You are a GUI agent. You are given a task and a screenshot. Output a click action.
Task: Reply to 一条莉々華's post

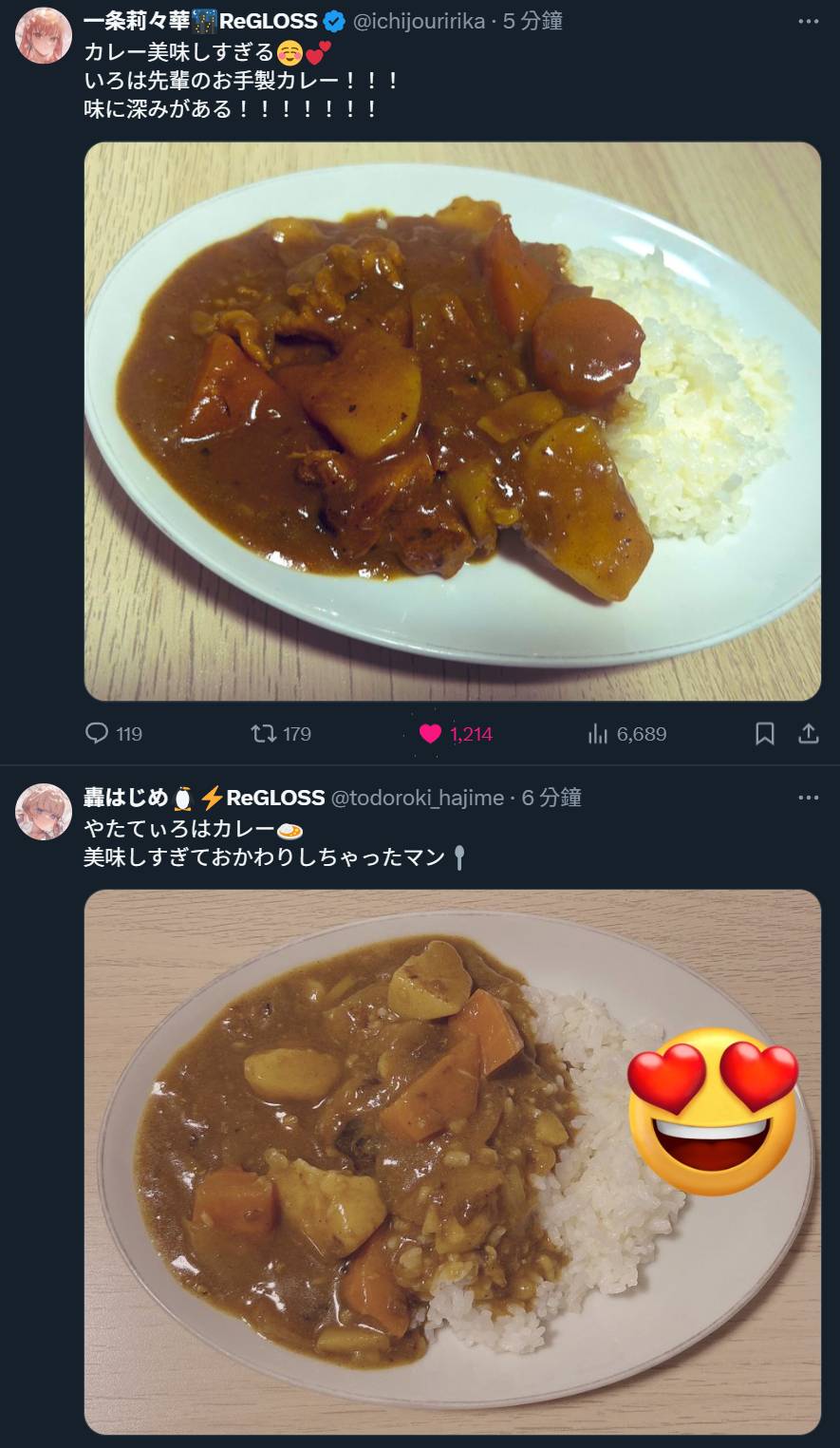pos(98,733)
